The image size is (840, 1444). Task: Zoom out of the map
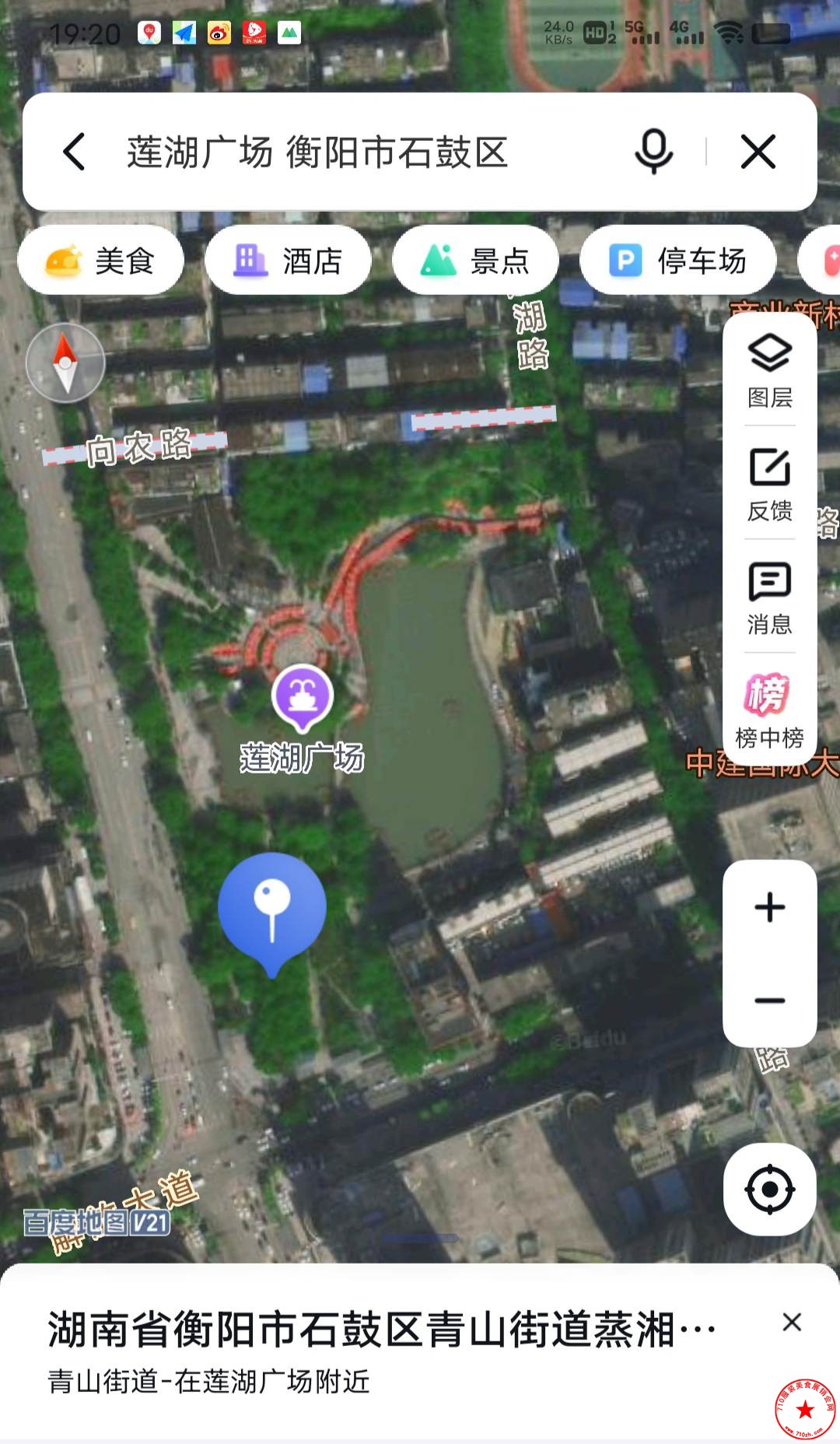[x=770, y=1001]
